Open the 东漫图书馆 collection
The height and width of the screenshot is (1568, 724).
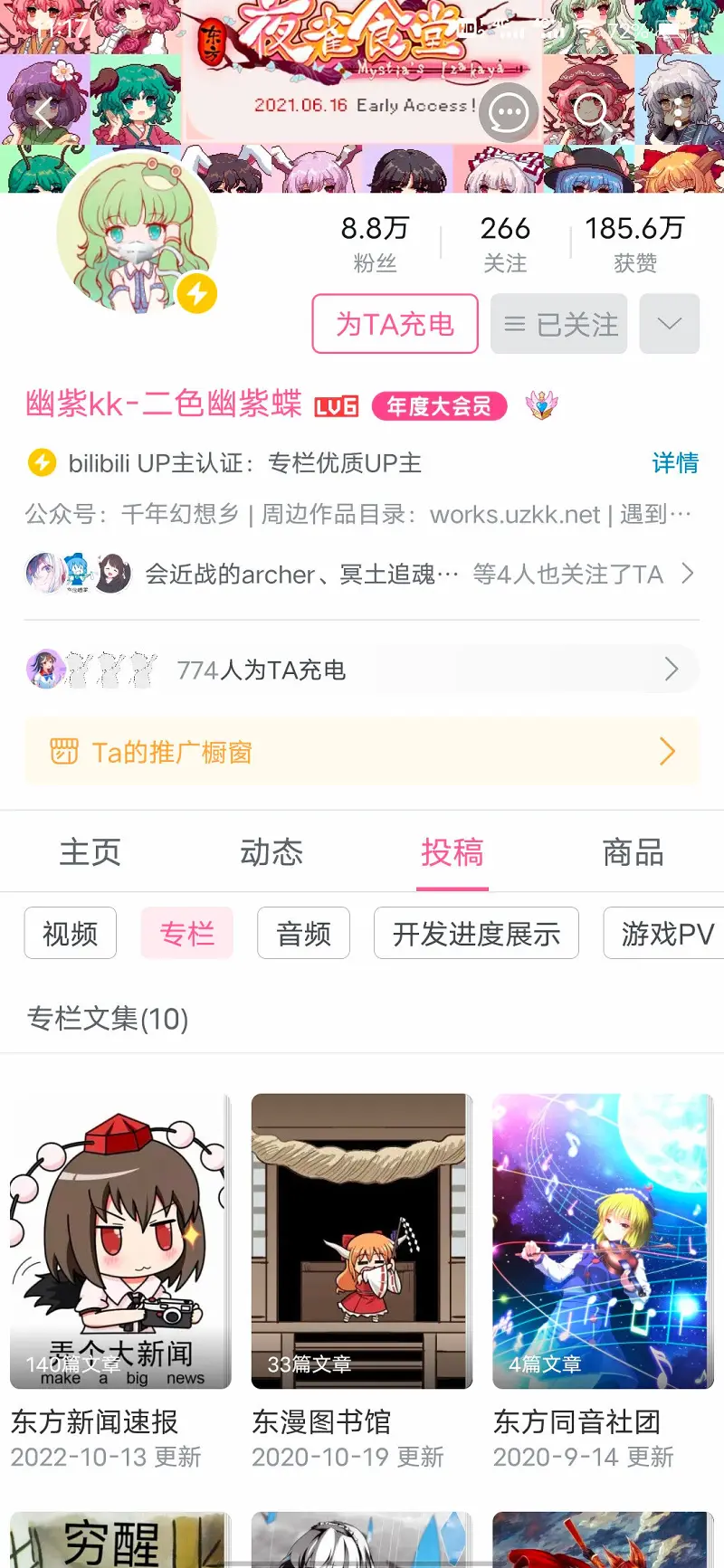362,1282
